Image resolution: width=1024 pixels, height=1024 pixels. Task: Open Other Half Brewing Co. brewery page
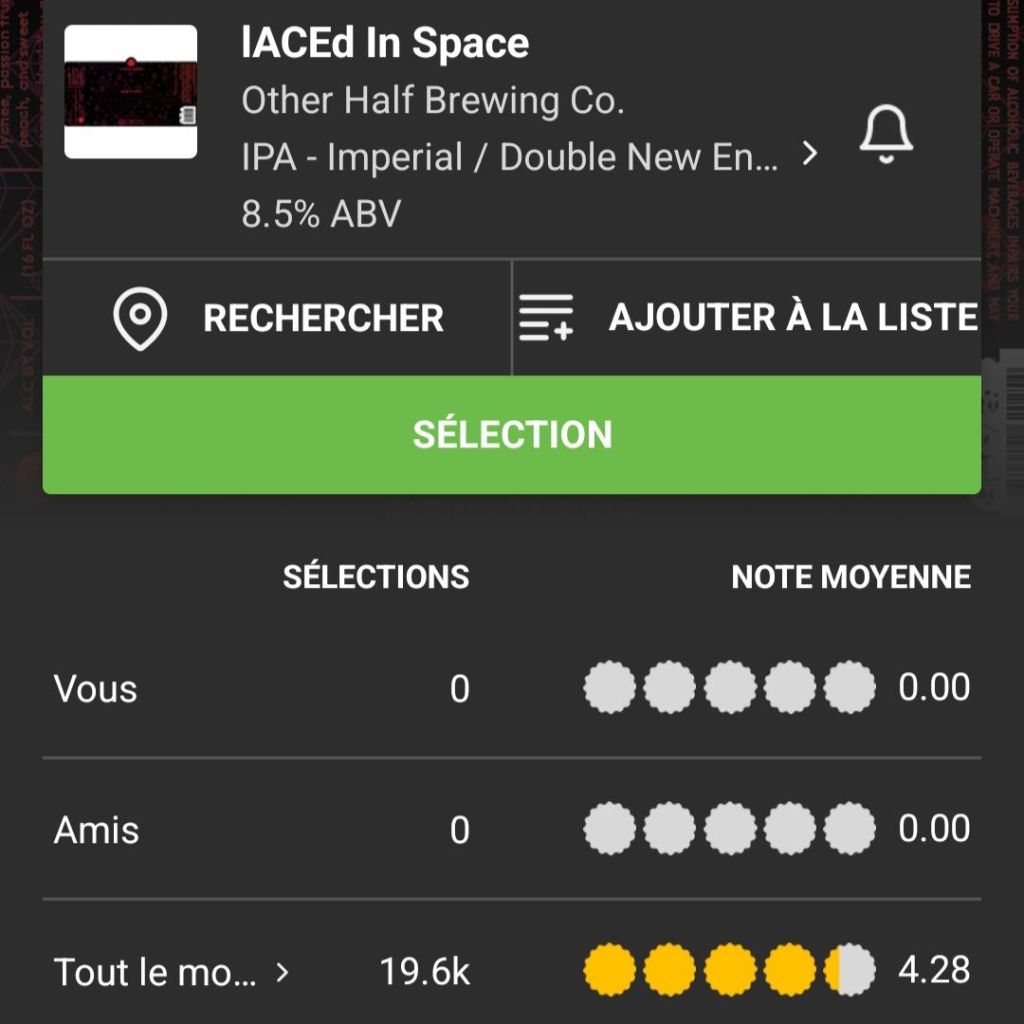coord(433,100)
